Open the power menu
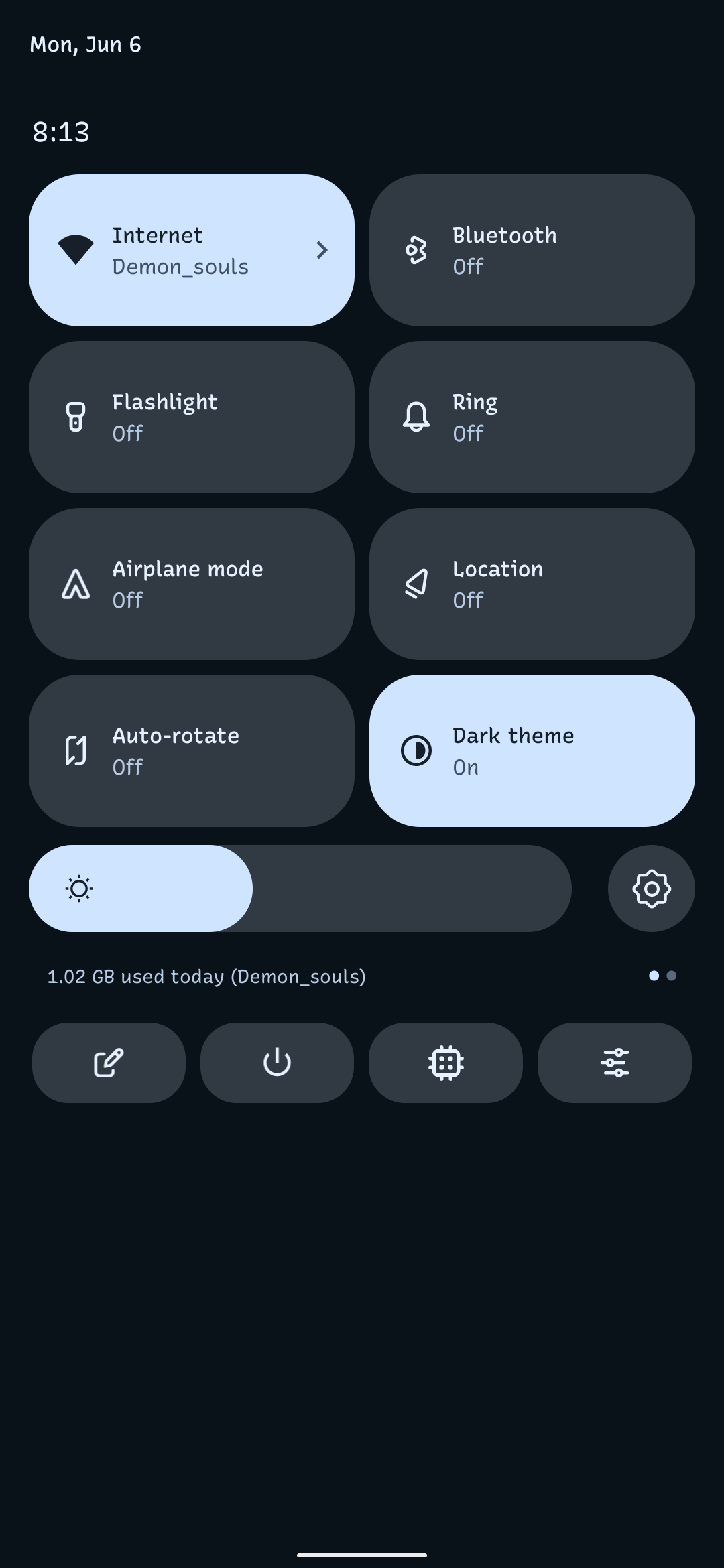This screenshot has height=1568, width=724. pyautogui.click(x=277, y=1063)
